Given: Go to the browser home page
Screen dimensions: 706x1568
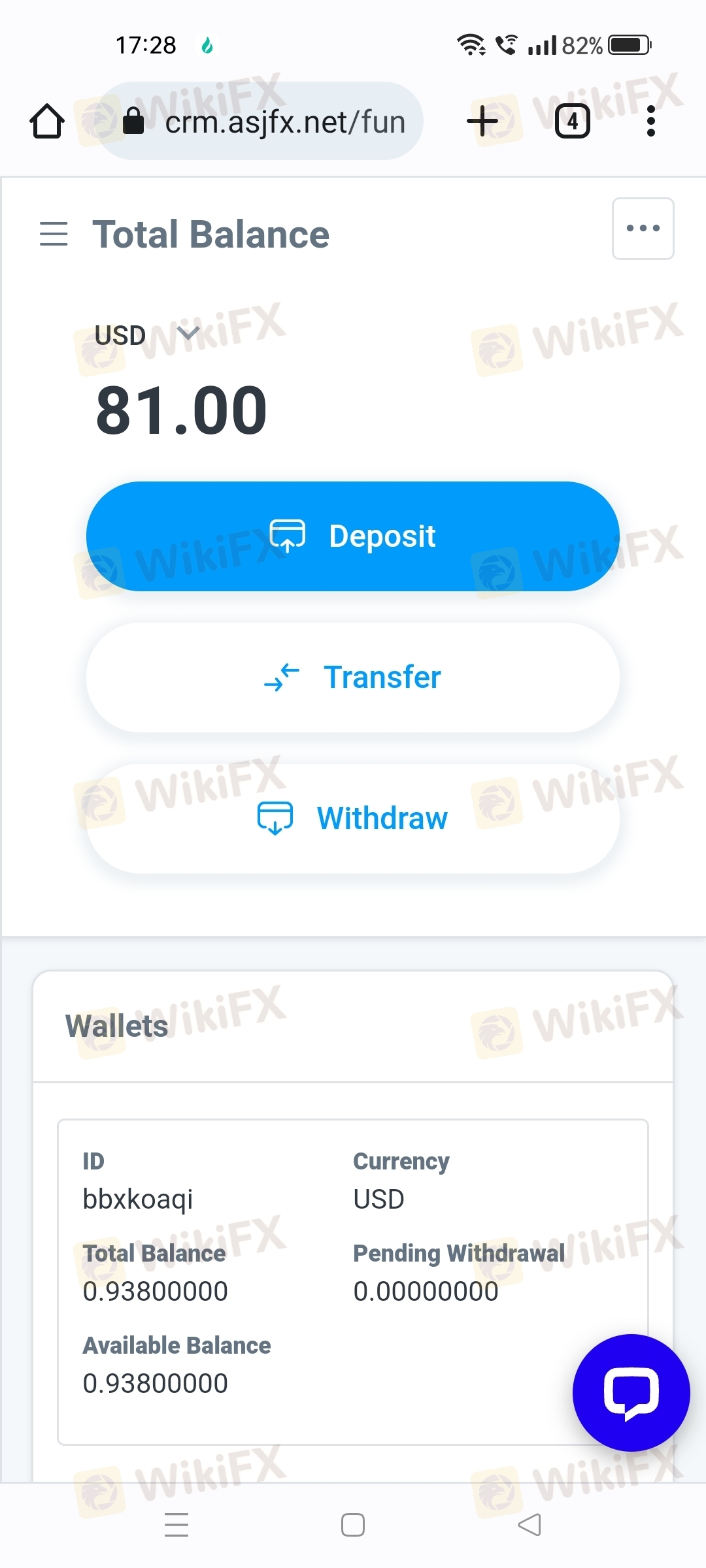Looking at the screenshot, I should (x=47, y=122).
